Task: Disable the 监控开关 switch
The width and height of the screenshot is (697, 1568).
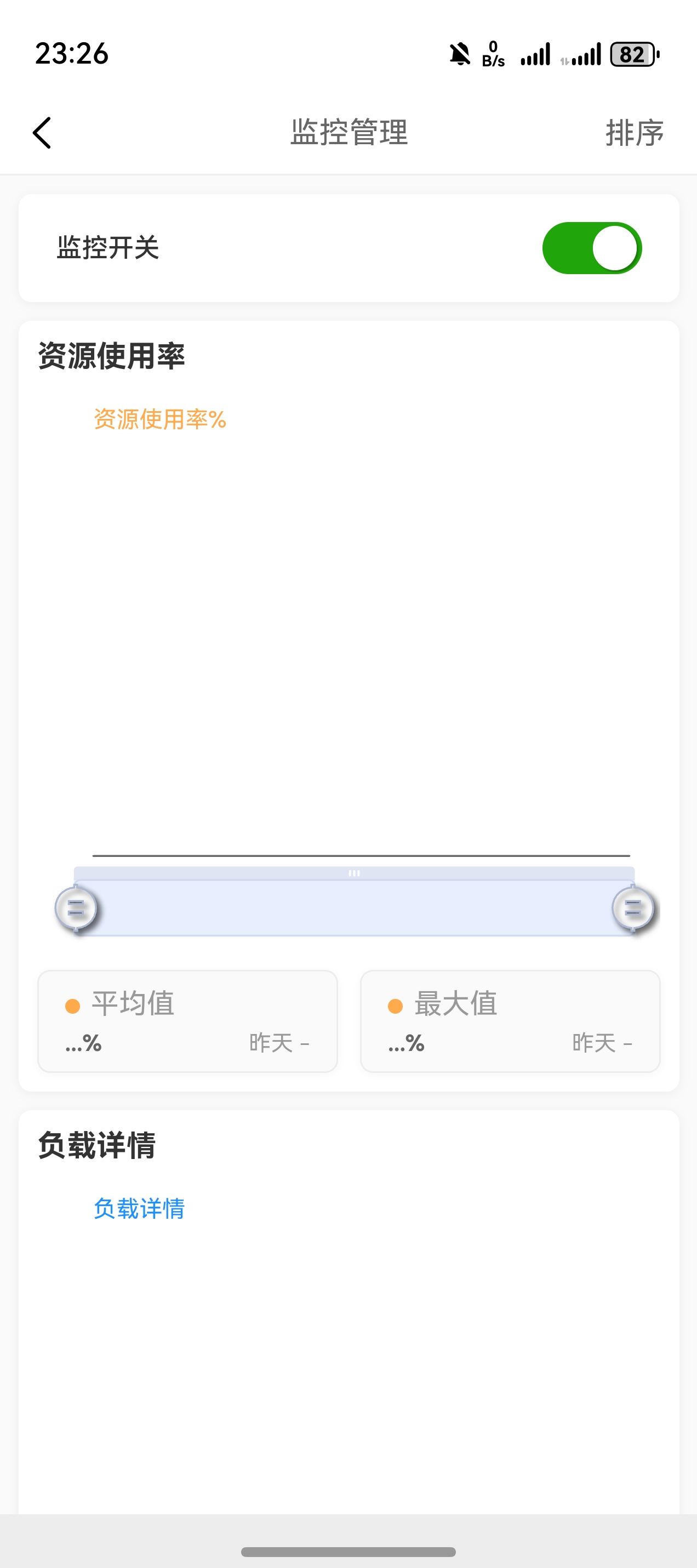Action: tap(594, 247)
